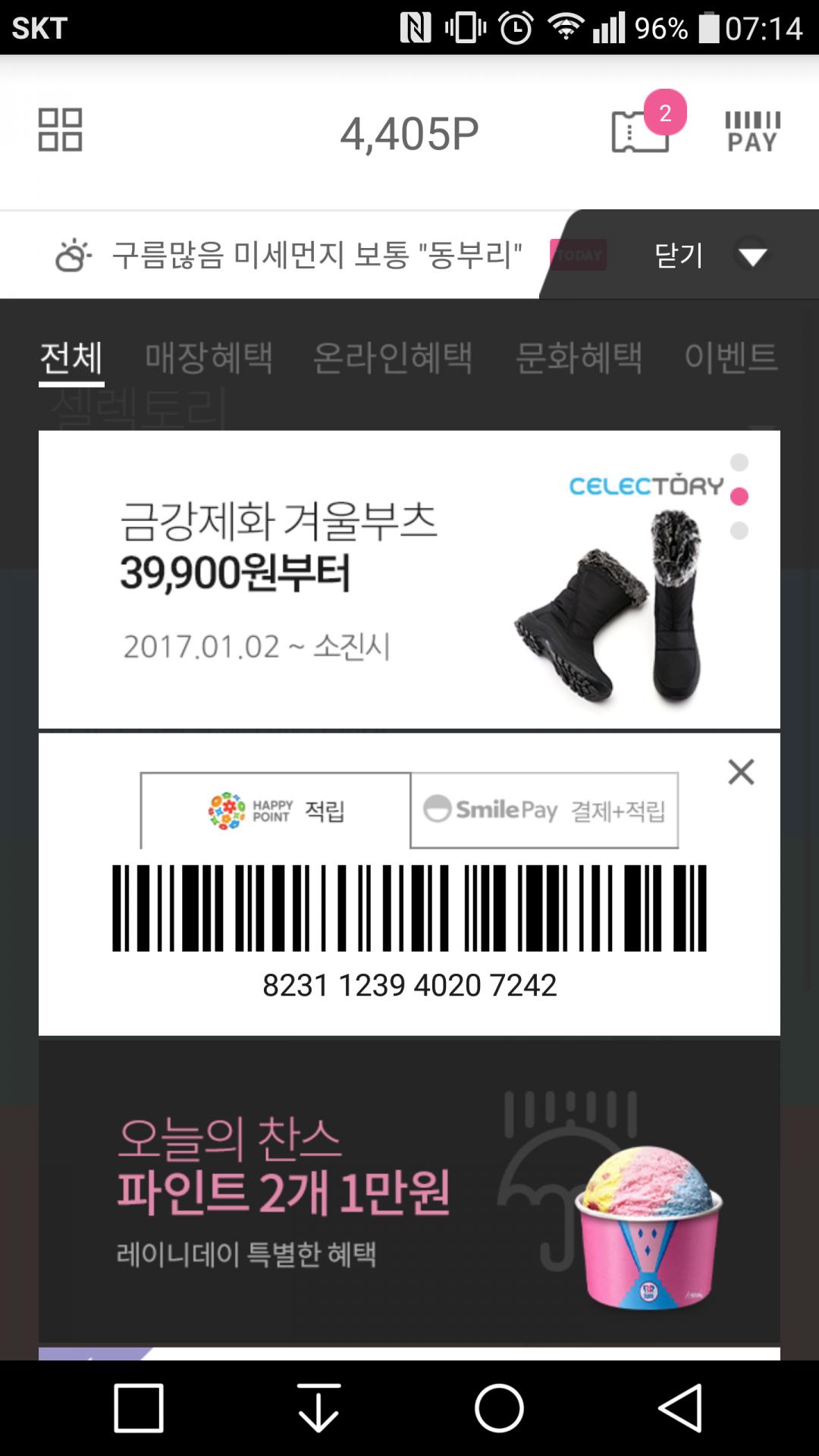Select the Happy Point 적립 tab

pyautogui.click(x=276, y=811)
